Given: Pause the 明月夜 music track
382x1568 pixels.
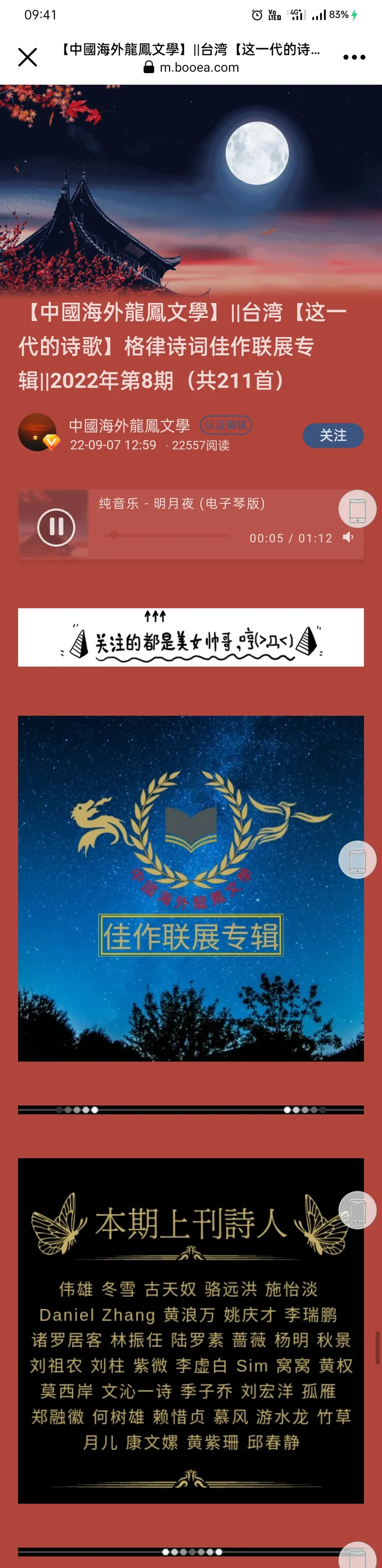Looking at the screenshot, I should coord(56,527).
